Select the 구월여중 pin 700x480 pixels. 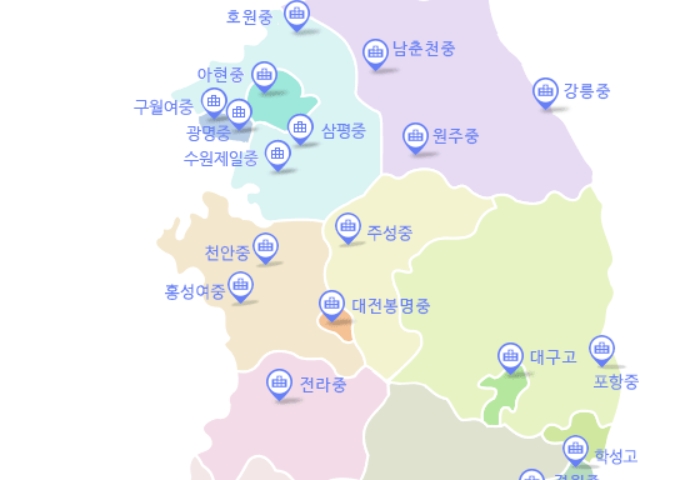pos(213,101)
